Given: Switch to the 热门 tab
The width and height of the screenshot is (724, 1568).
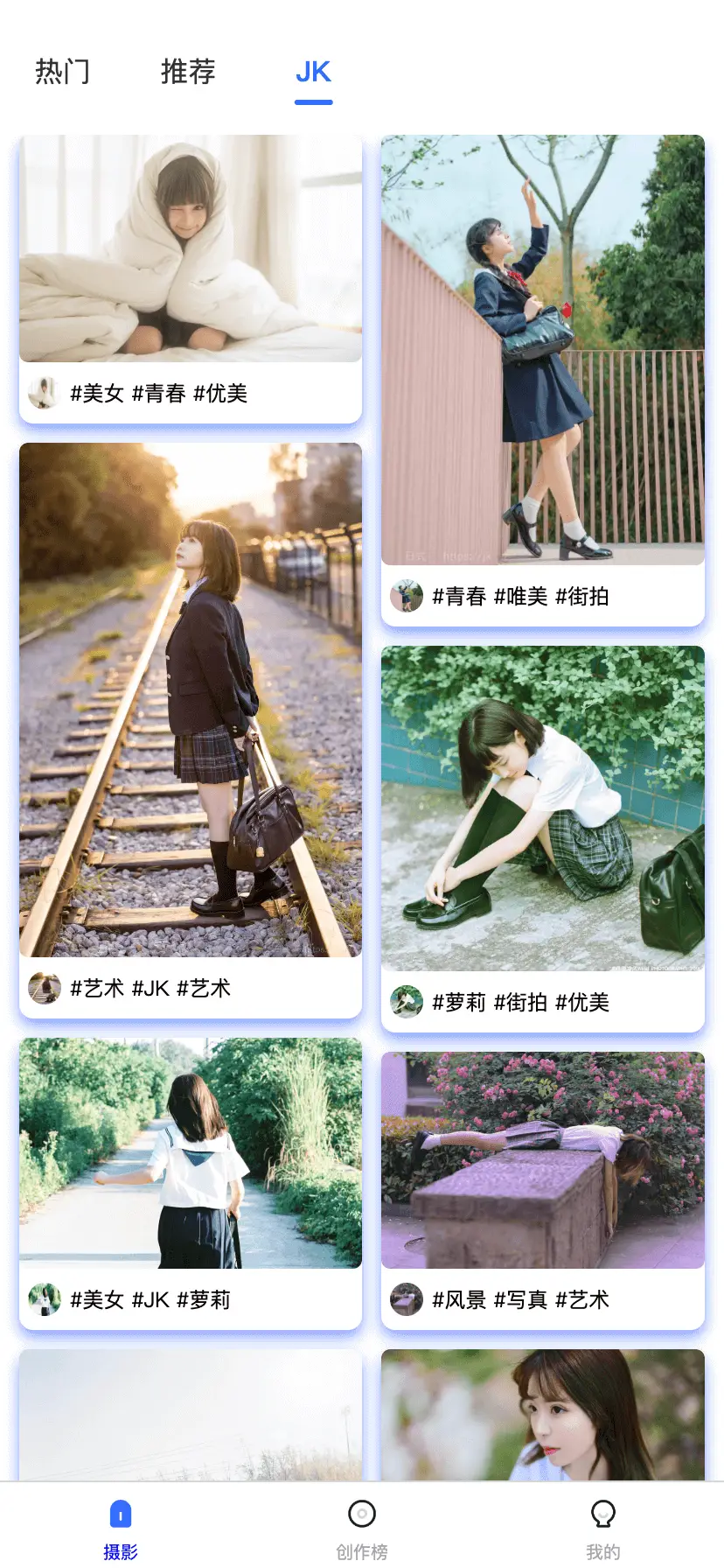Looking at the screenshot, I should (x=62, y=72).
